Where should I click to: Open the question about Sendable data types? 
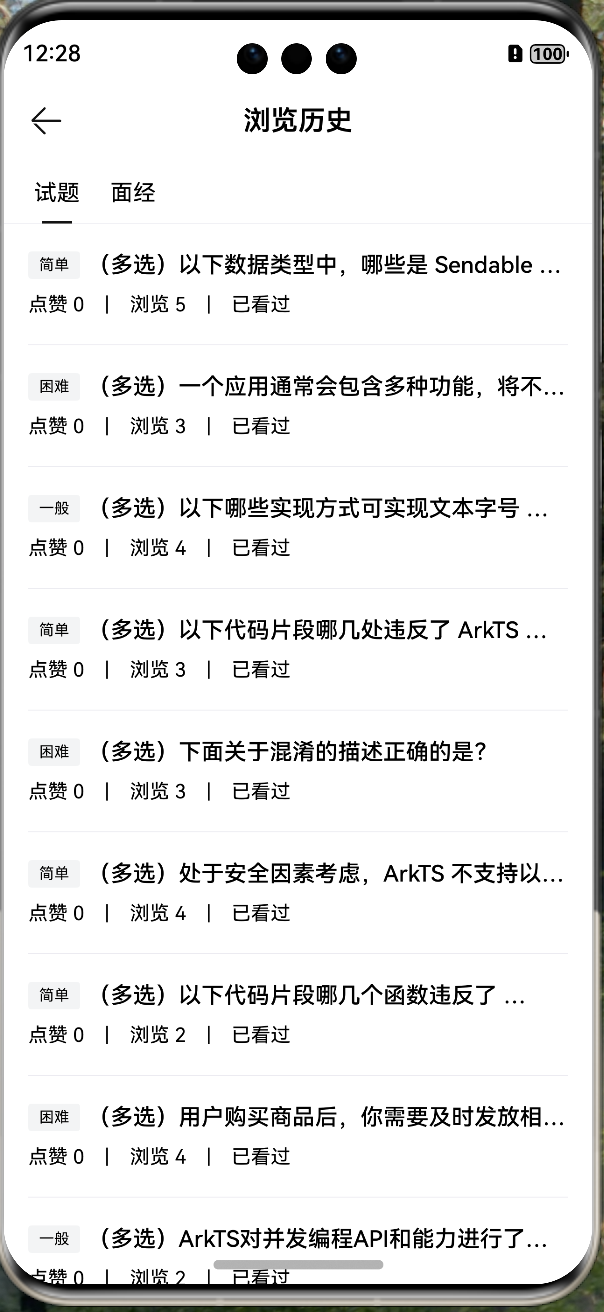pyautogui.click(x=330, y=266)
